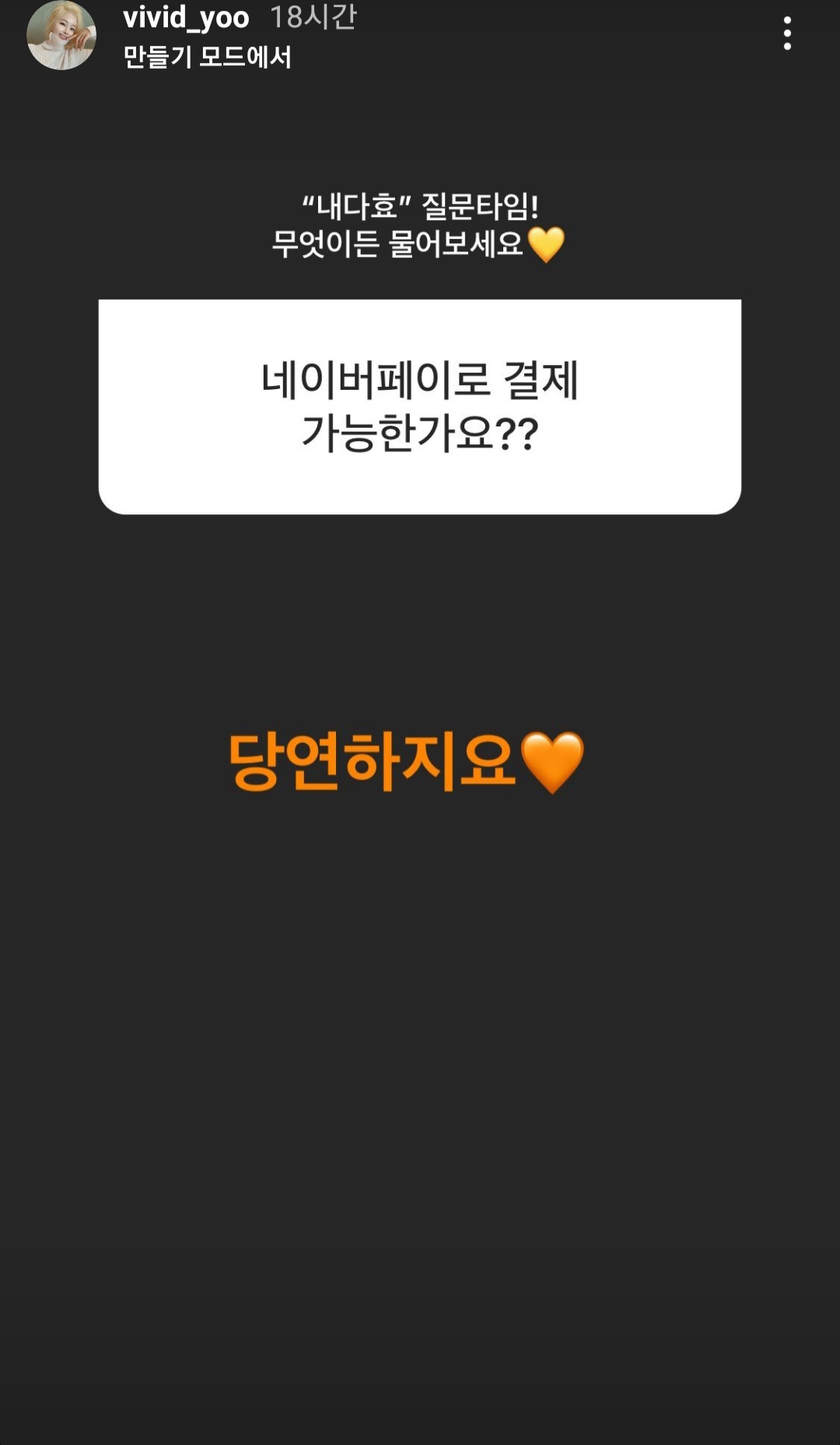Screen dimensions: 840x1445
Task: Open vivid_yoo's profile picture
Action: 61,35
